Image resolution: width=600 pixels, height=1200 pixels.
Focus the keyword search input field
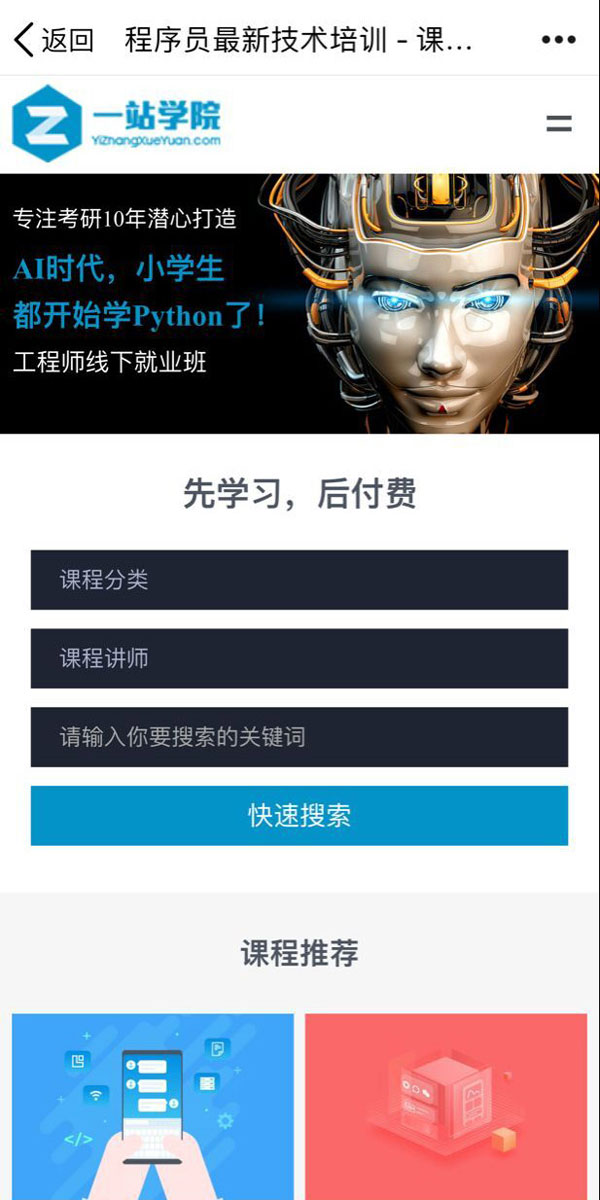coord(299,737)
